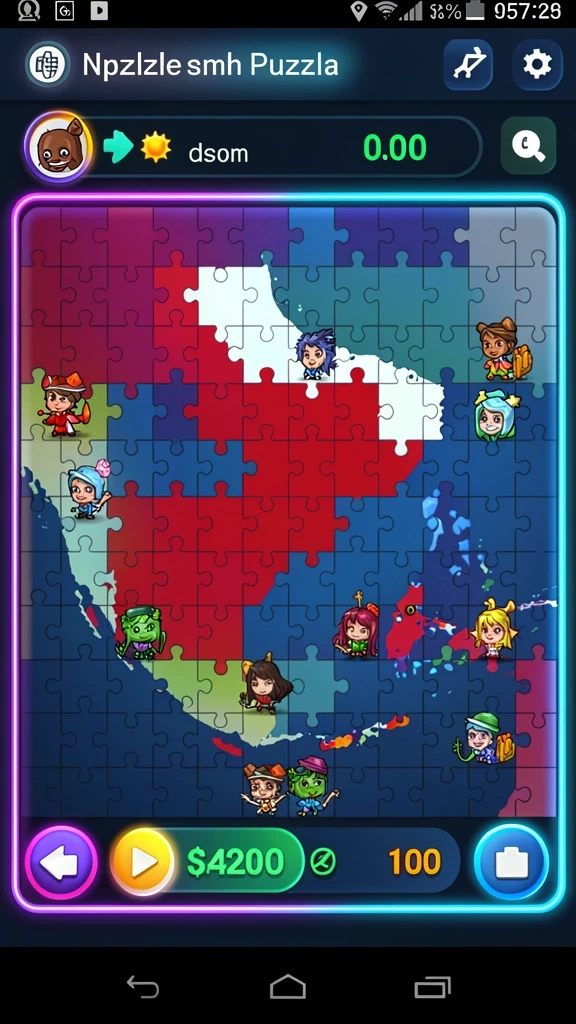576x1024 pixels.
Task: Start with the yellow play button
Action: (143, 862)
